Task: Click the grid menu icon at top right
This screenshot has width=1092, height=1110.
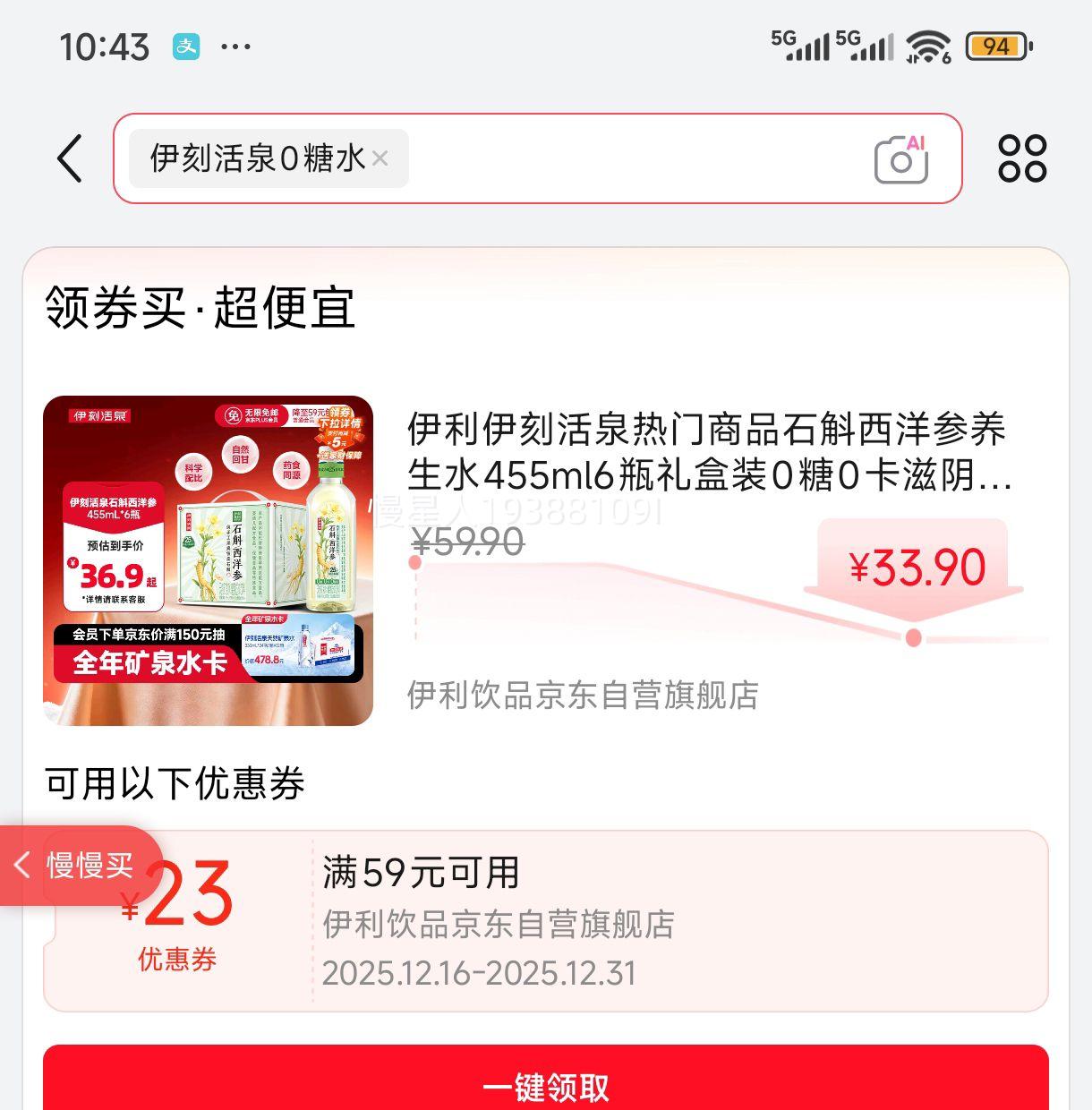Action: (x=1024, y=159)
